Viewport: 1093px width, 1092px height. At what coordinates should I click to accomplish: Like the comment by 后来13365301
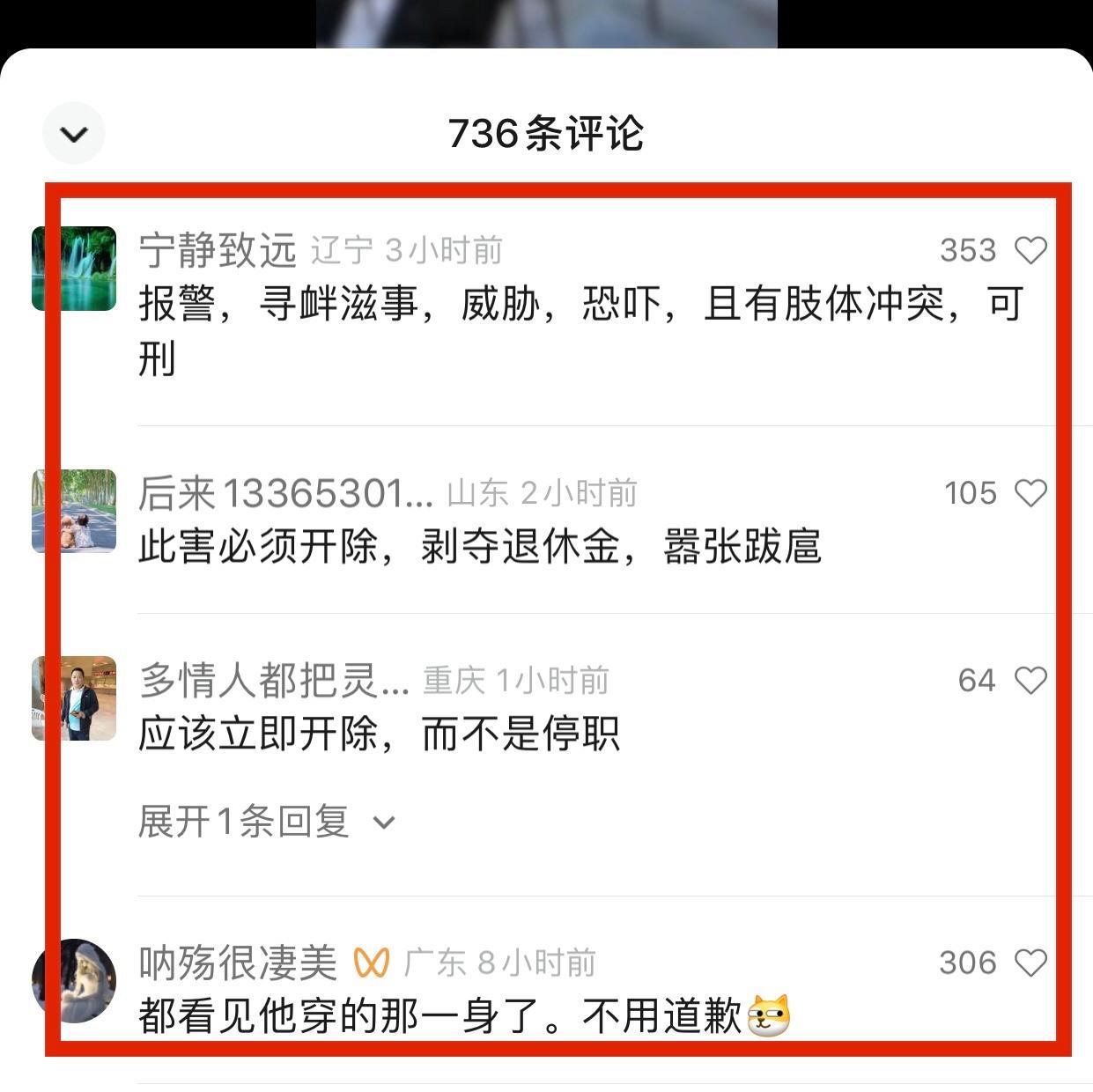tap(1030, 493)
